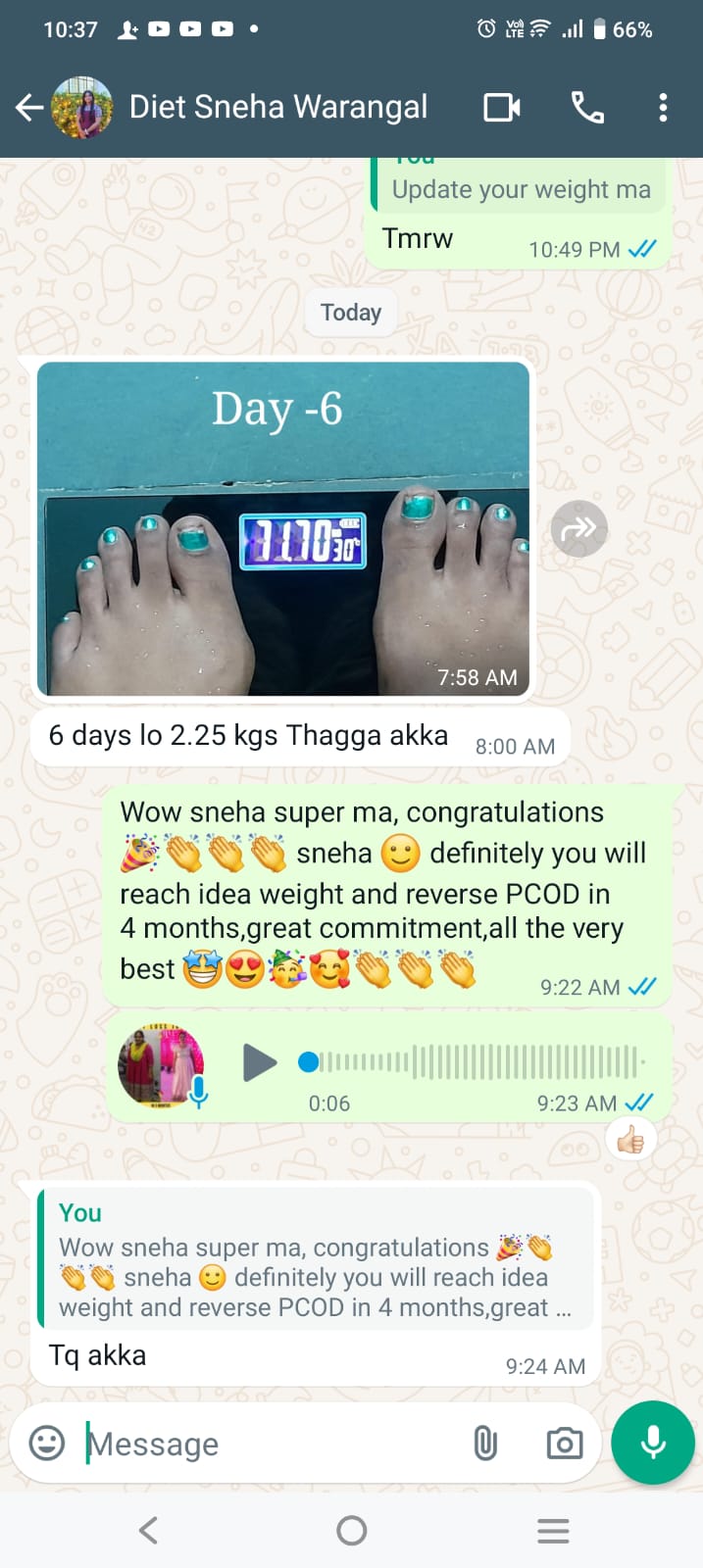Tap the system home button

tap(351, 1530)
